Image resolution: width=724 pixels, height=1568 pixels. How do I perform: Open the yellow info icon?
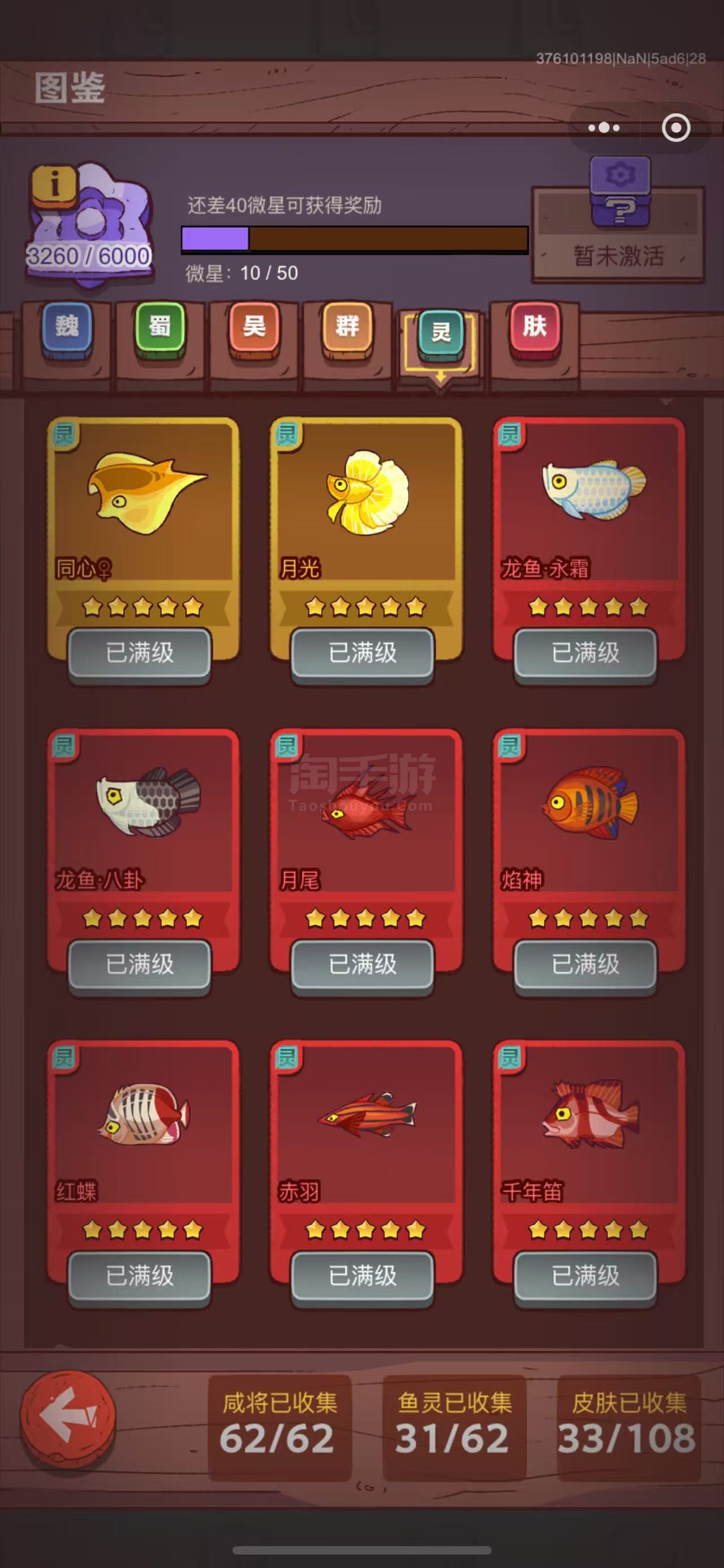pyautogui.click(x=54, y=183)
